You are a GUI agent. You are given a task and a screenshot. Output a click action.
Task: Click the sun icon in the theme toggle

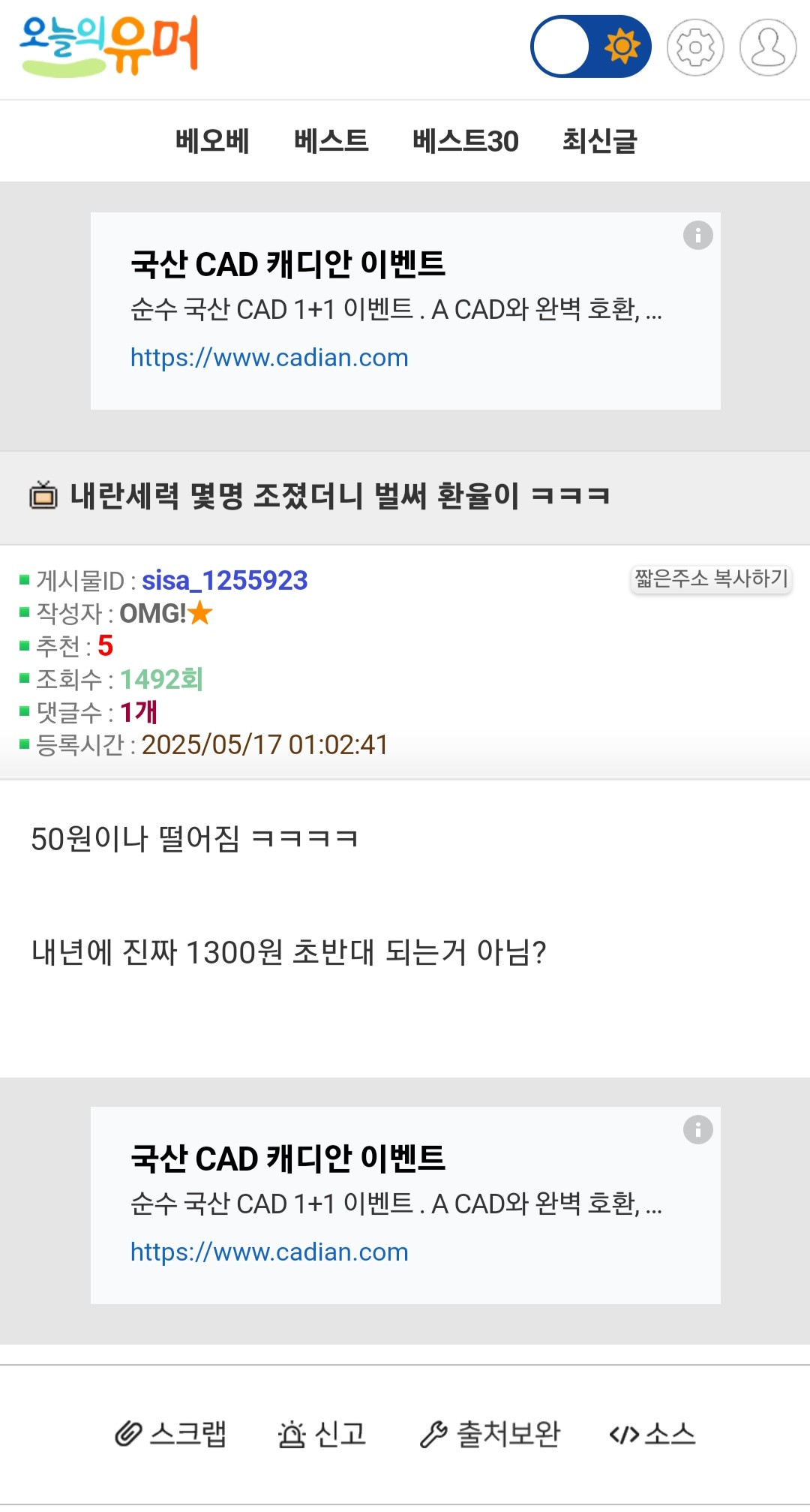coord(621,47)
